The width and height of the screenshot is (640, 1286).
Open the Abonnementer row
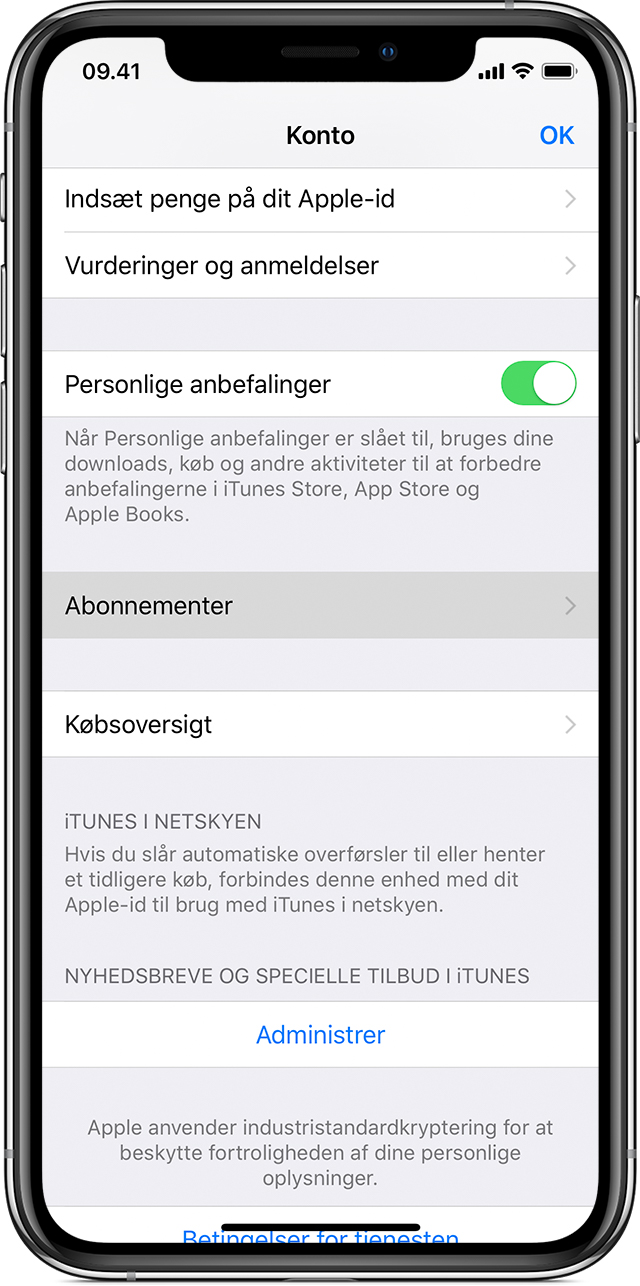[320, 605]
